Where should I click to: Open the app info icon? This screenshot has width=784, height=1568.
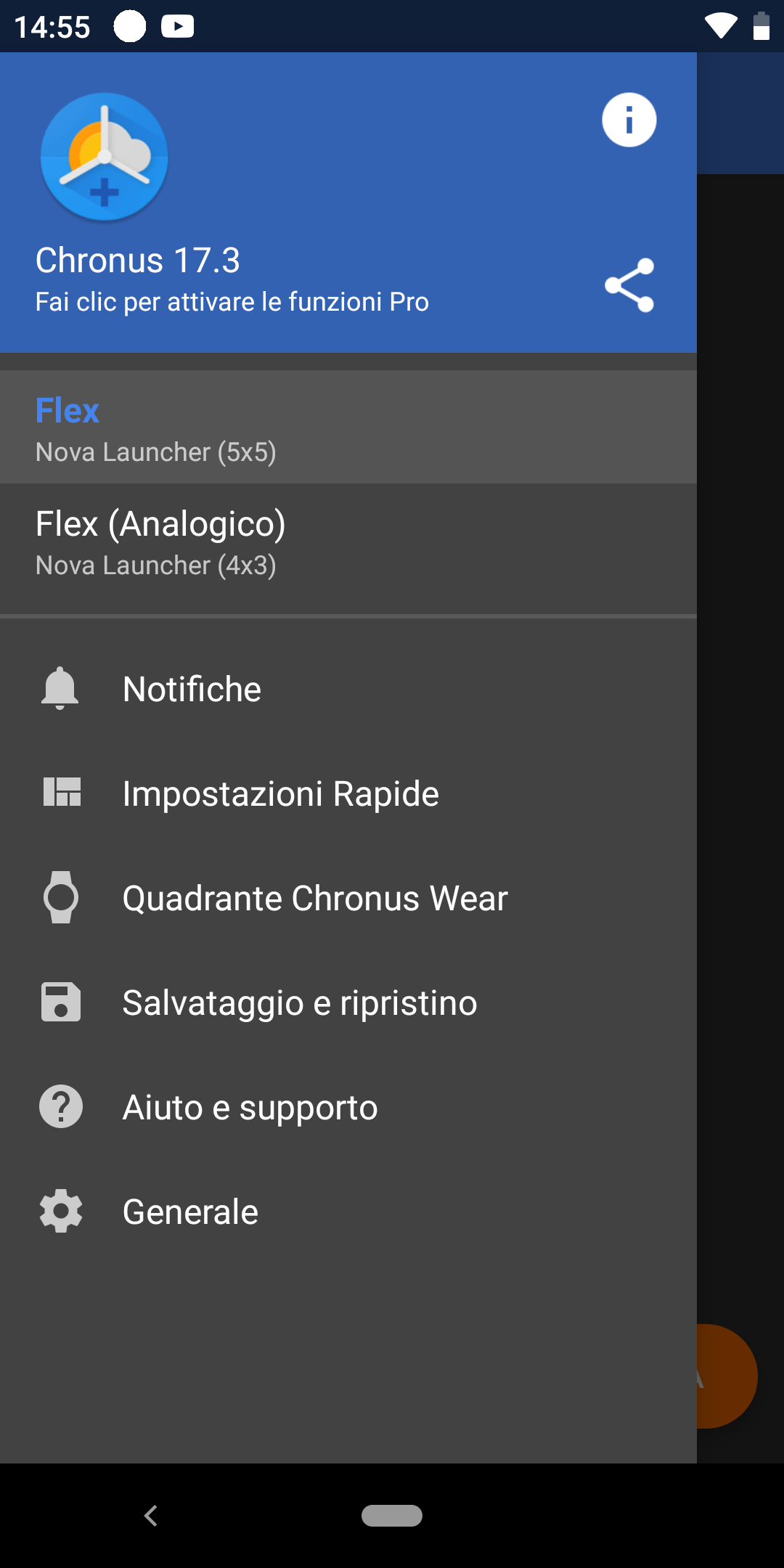pos(629,120)
